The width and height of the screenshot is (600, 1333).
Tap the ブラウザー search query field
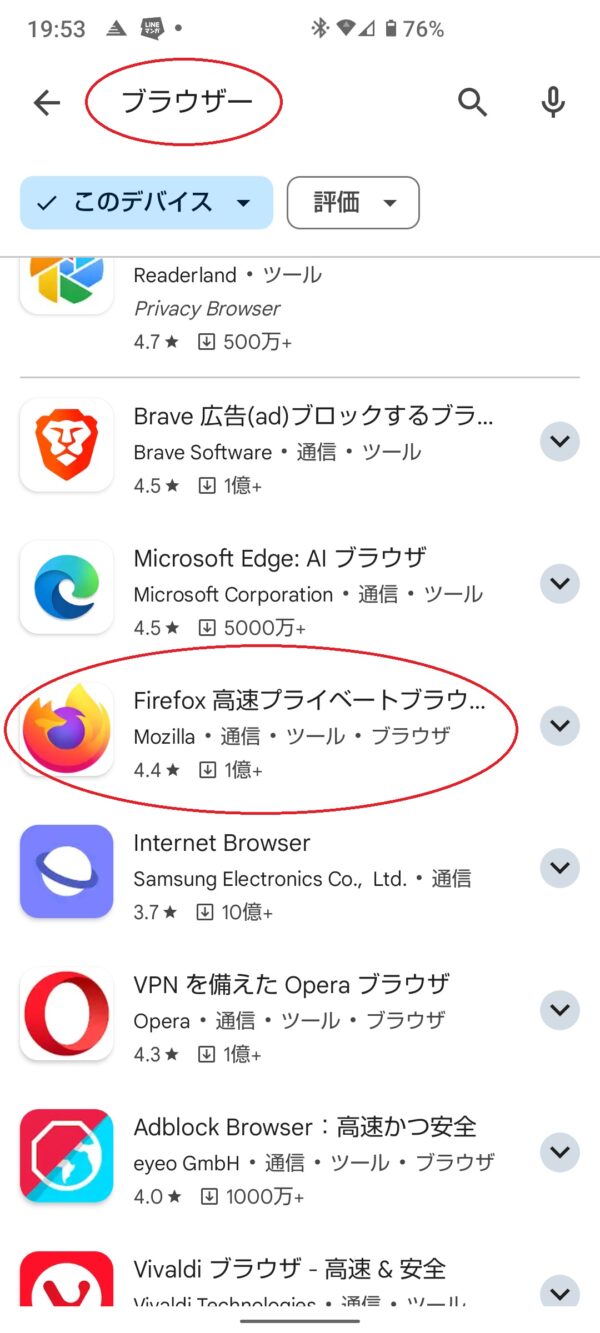click(x=186, y=101)
